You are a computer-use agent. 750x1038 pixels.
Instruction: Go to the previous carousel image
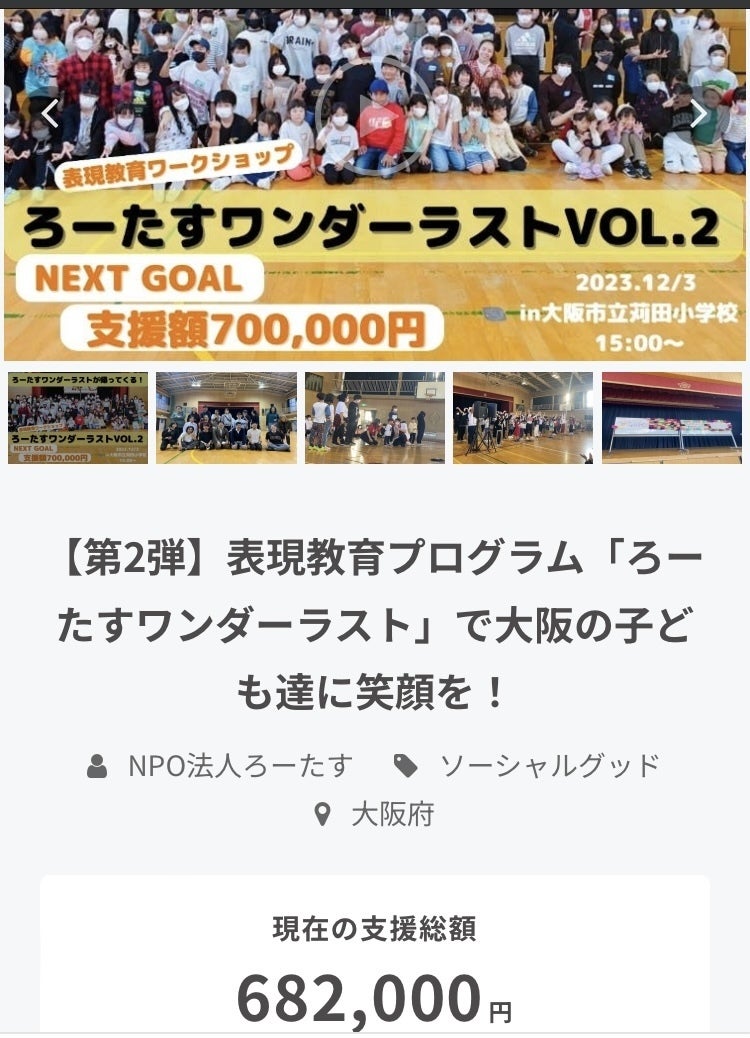point(48,115)
